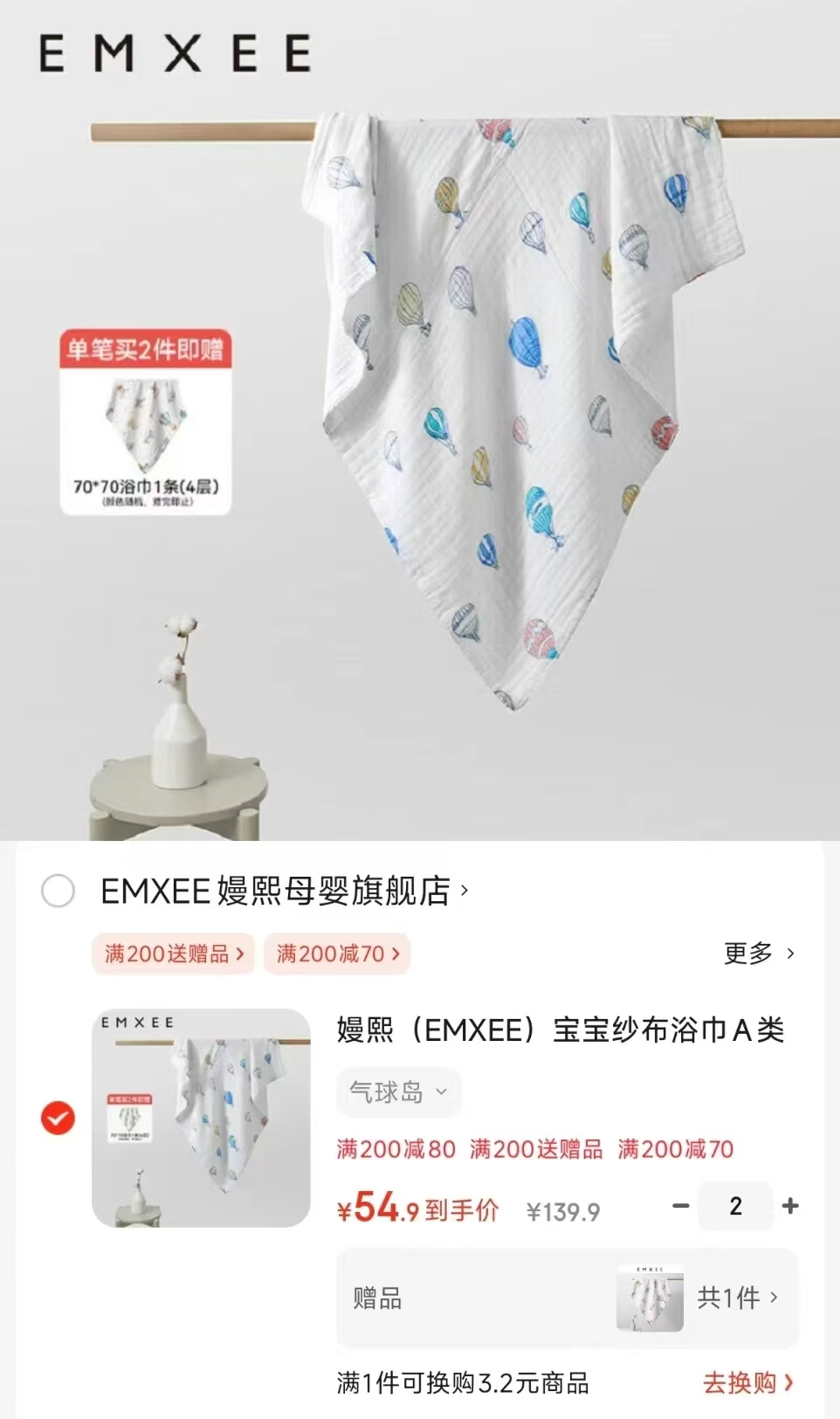Click the 单笔买2件即赠 gift badge

tap(145, 347)
